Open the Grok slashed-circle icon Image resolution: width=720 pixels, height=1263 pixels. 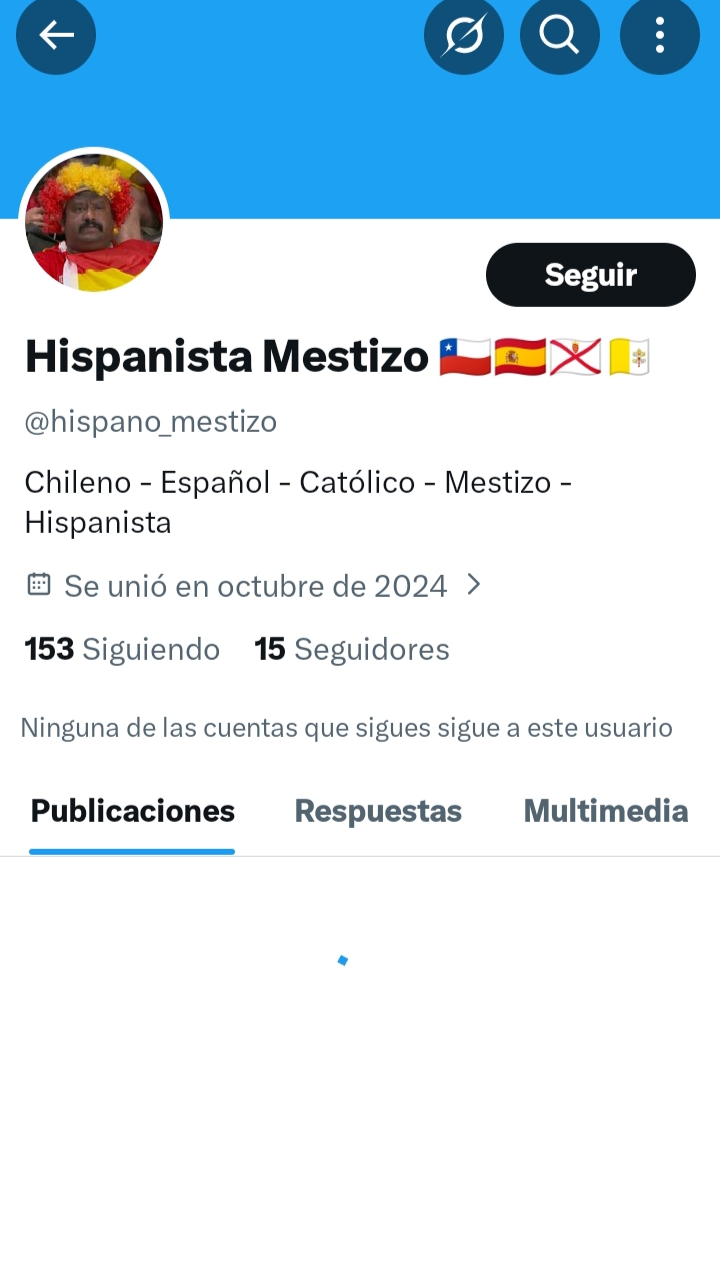(x=464, y=36)
